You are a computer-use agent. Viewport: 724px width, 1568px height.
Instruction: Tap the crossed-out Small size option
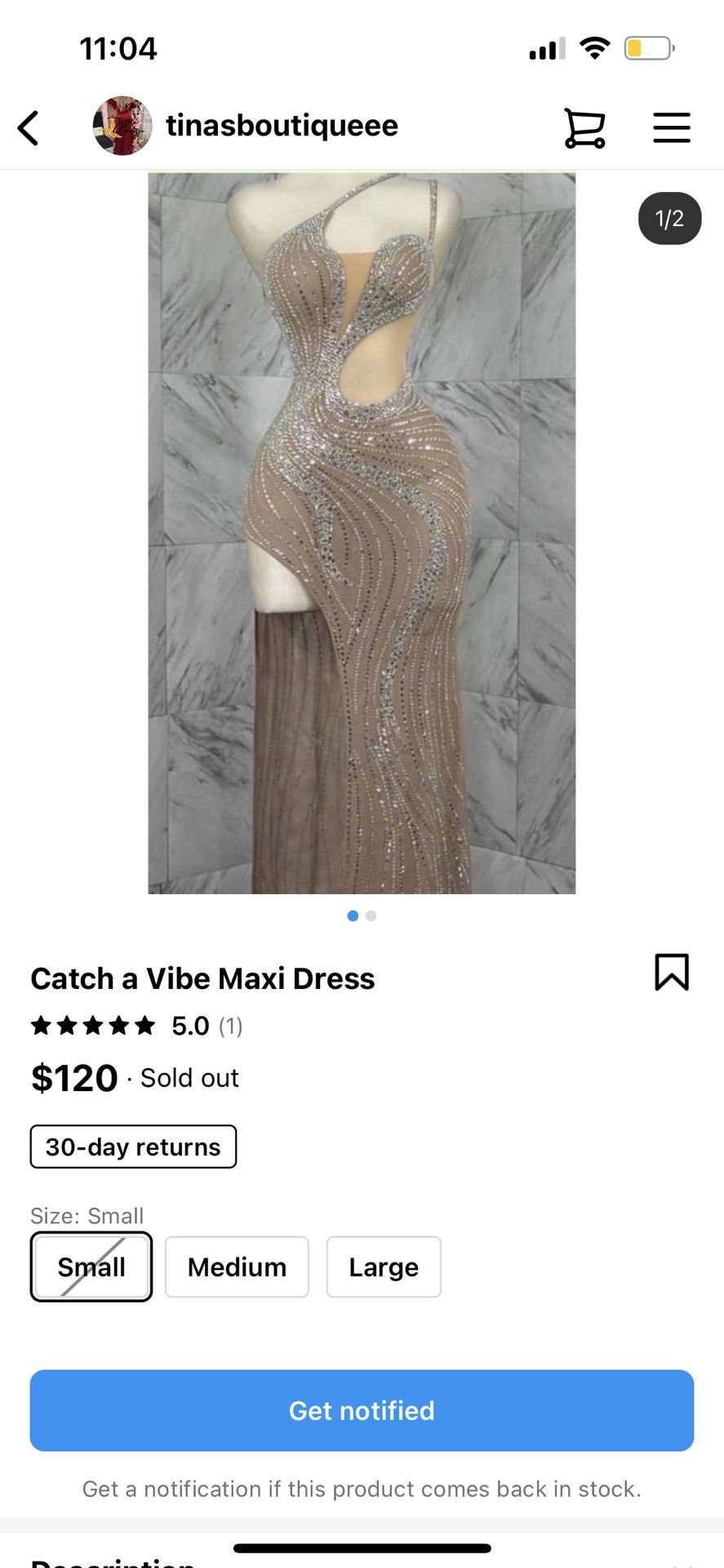coord(91,1267)
